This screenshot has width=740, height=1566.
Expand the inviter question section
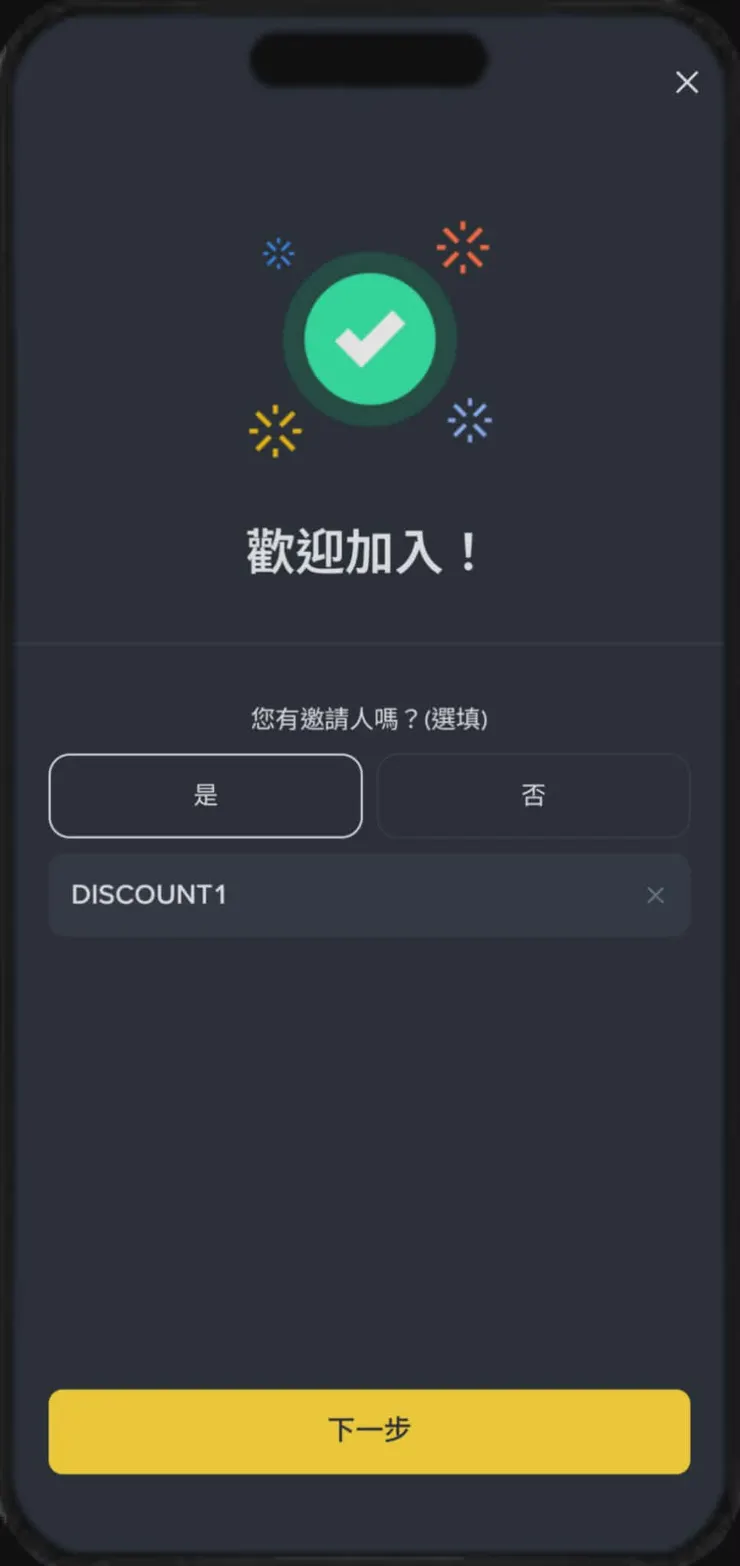(369, 719)
